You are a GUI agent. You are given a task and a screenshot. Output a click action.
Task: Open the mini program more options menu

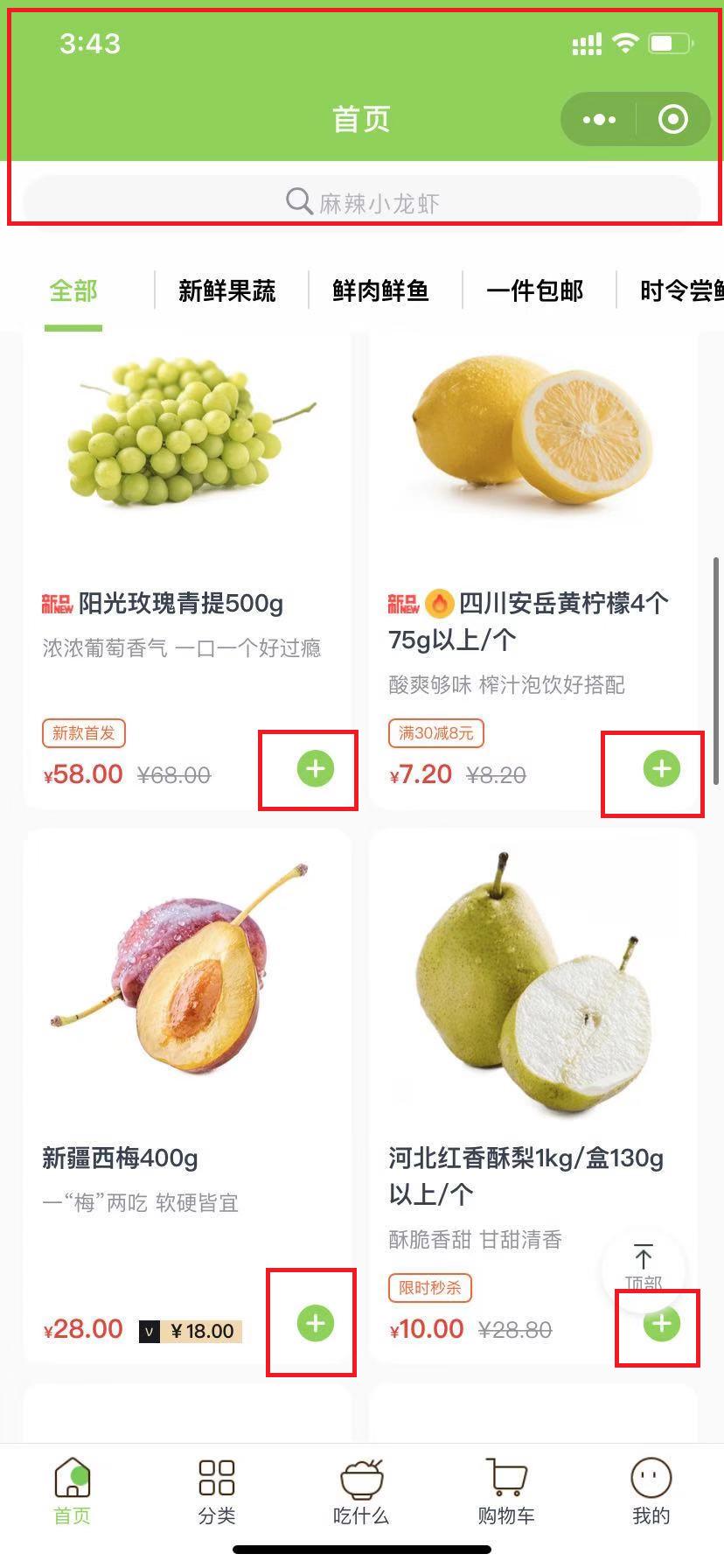pos(599,120)
